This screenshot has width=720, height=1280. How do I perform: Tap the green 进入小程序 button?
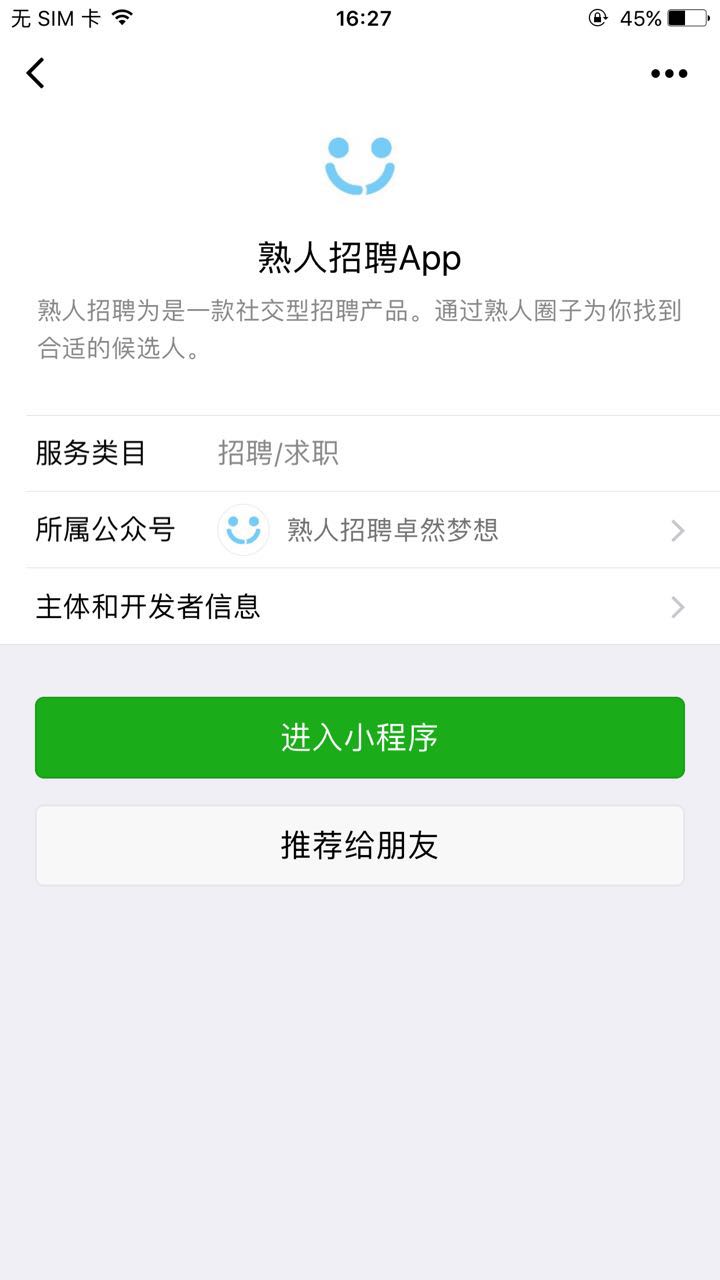(360, 738)
